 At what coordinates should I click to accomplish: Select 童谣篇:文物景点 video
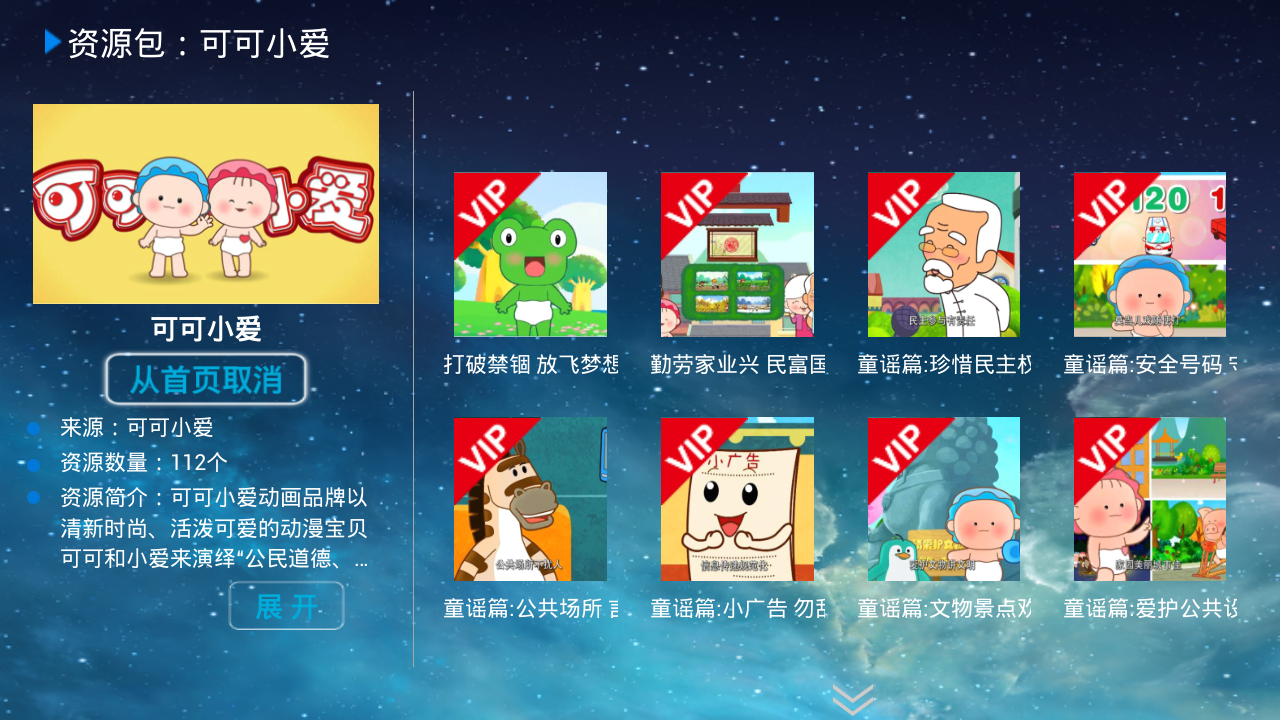(x=944, y=499)
